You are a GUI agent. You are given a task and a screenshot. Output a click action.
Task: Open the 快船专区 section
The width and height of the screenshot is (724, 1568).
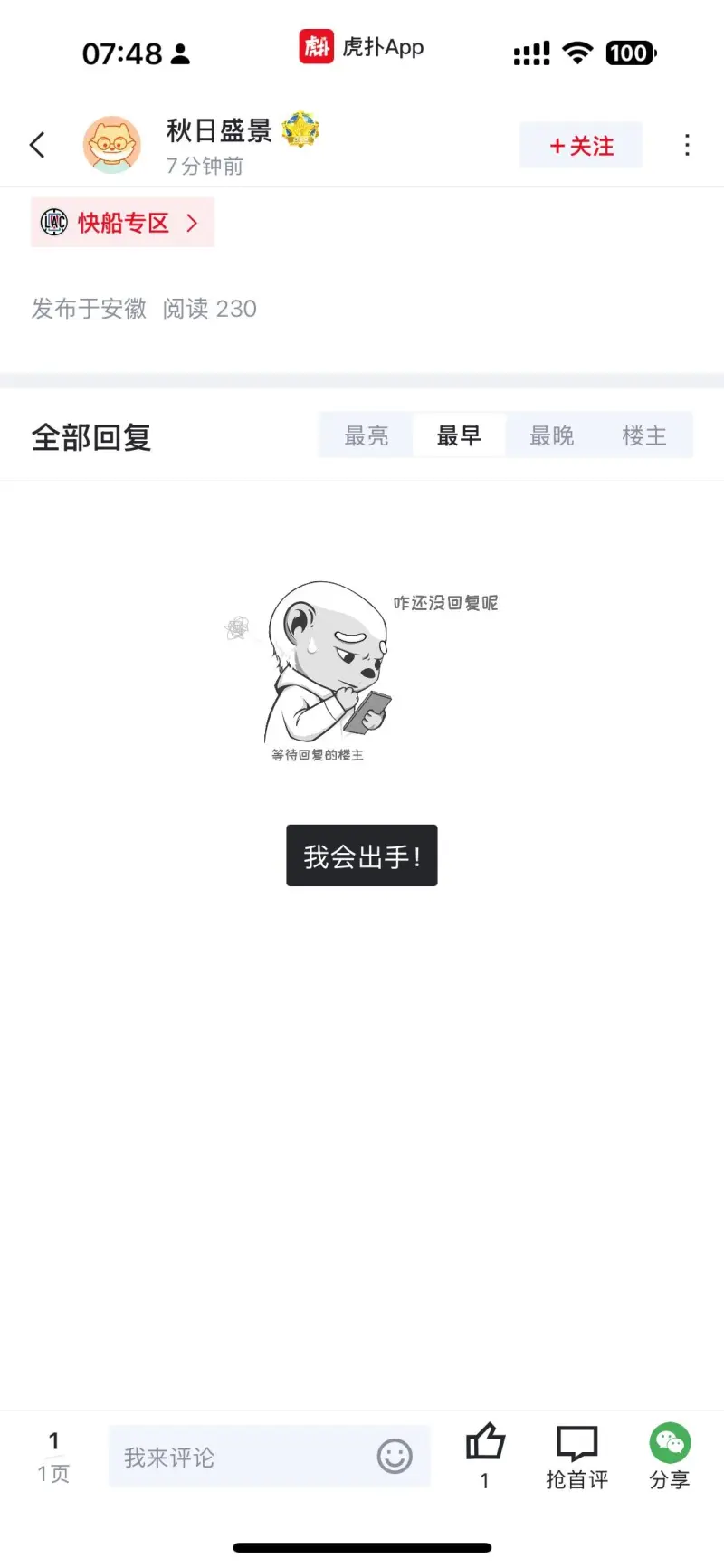tap(122, 223)
